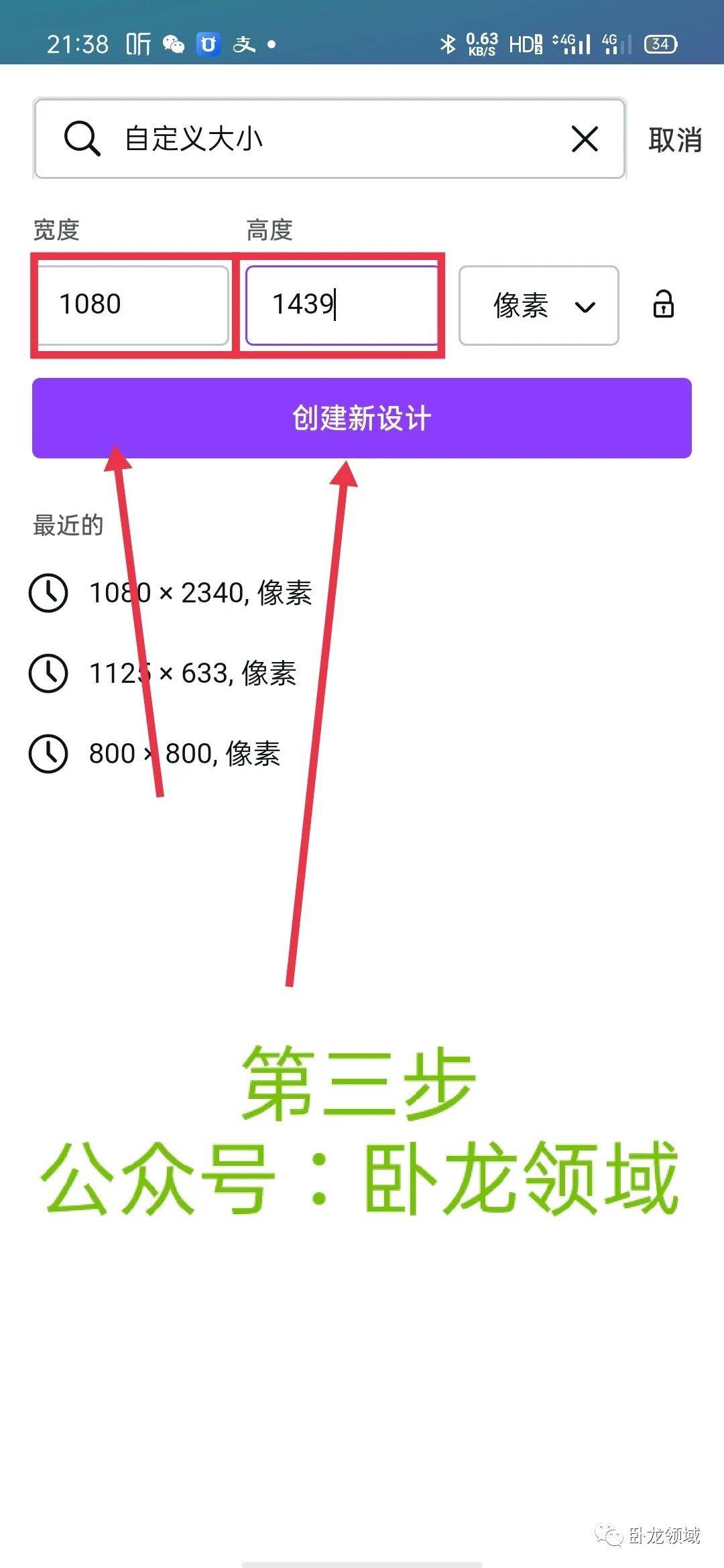Toggle the aspect ratio lock icon
Viewport: 724px width, 1568px height.
click(663, 304)
